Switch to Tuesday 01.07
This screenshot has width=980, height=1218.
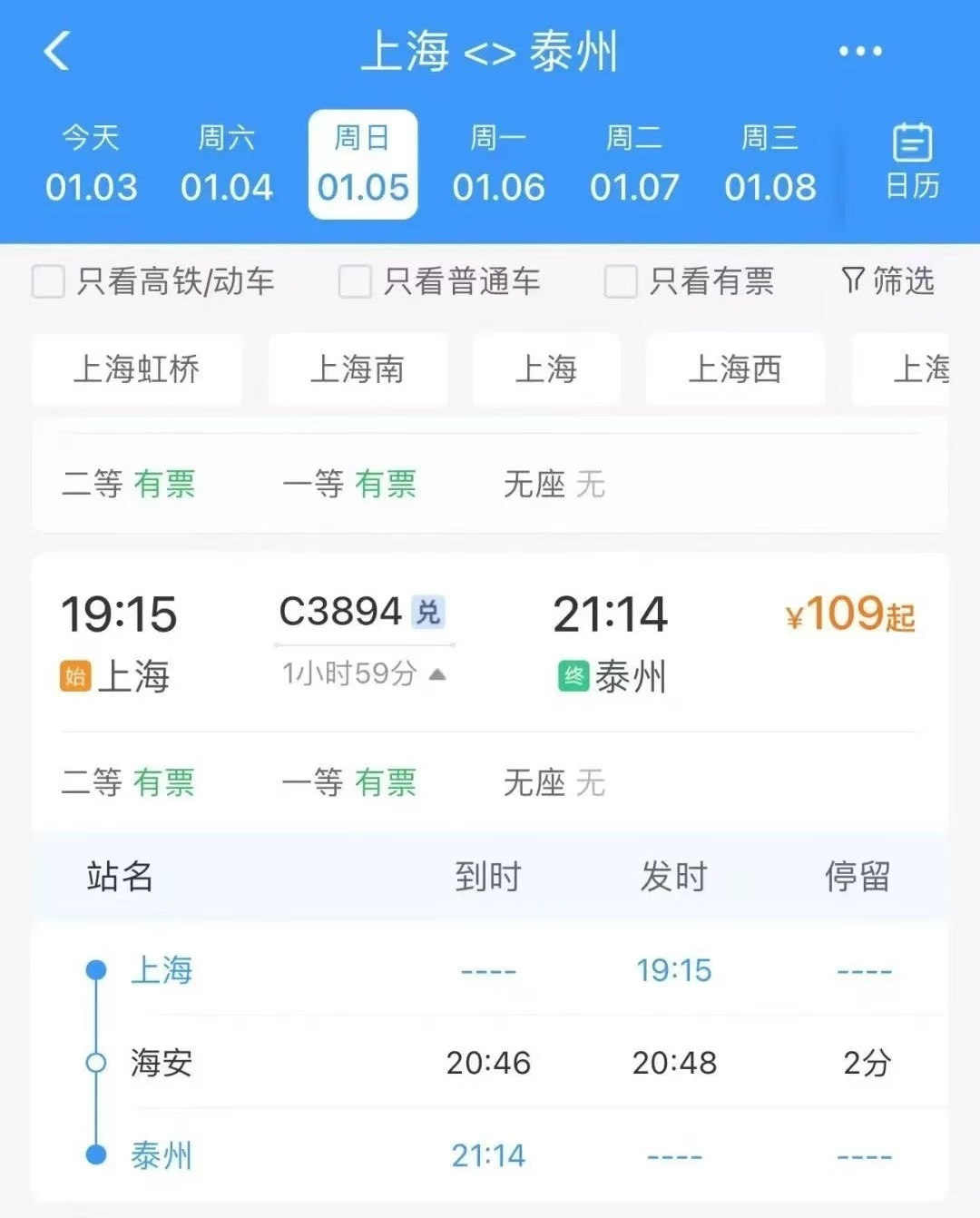click(634, 165)
